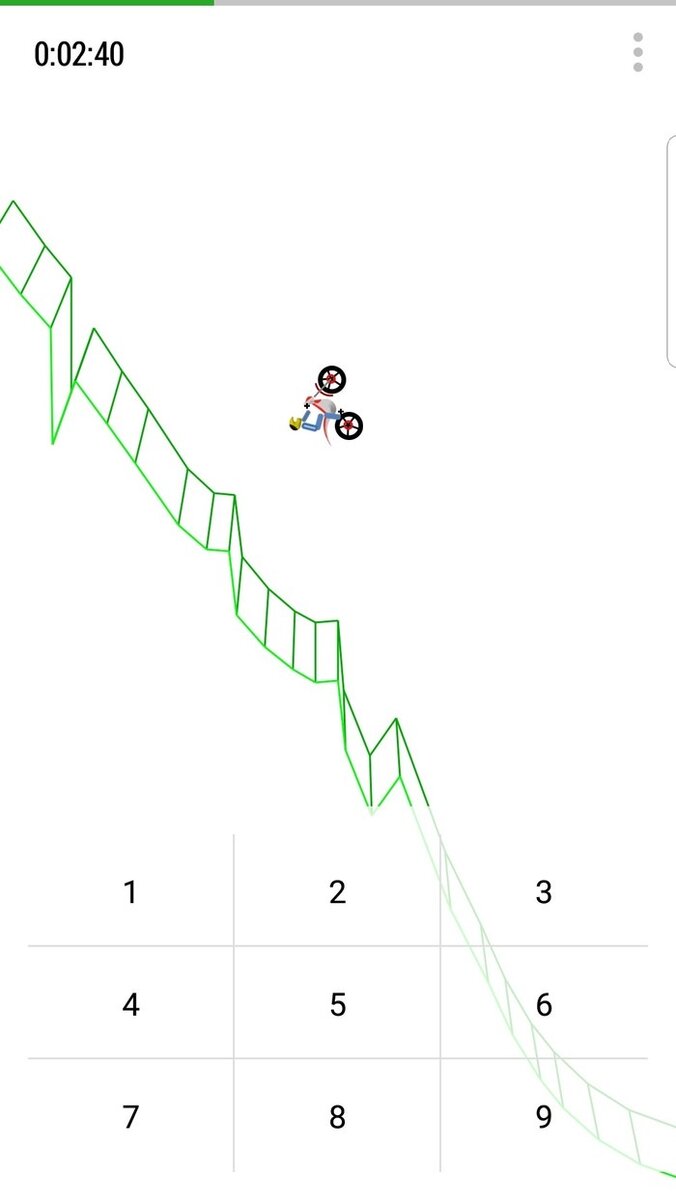Select the keypad's number 6 key
Image resolution: width=676 pixels, height=1200 pixels.
click(544, 1004)
